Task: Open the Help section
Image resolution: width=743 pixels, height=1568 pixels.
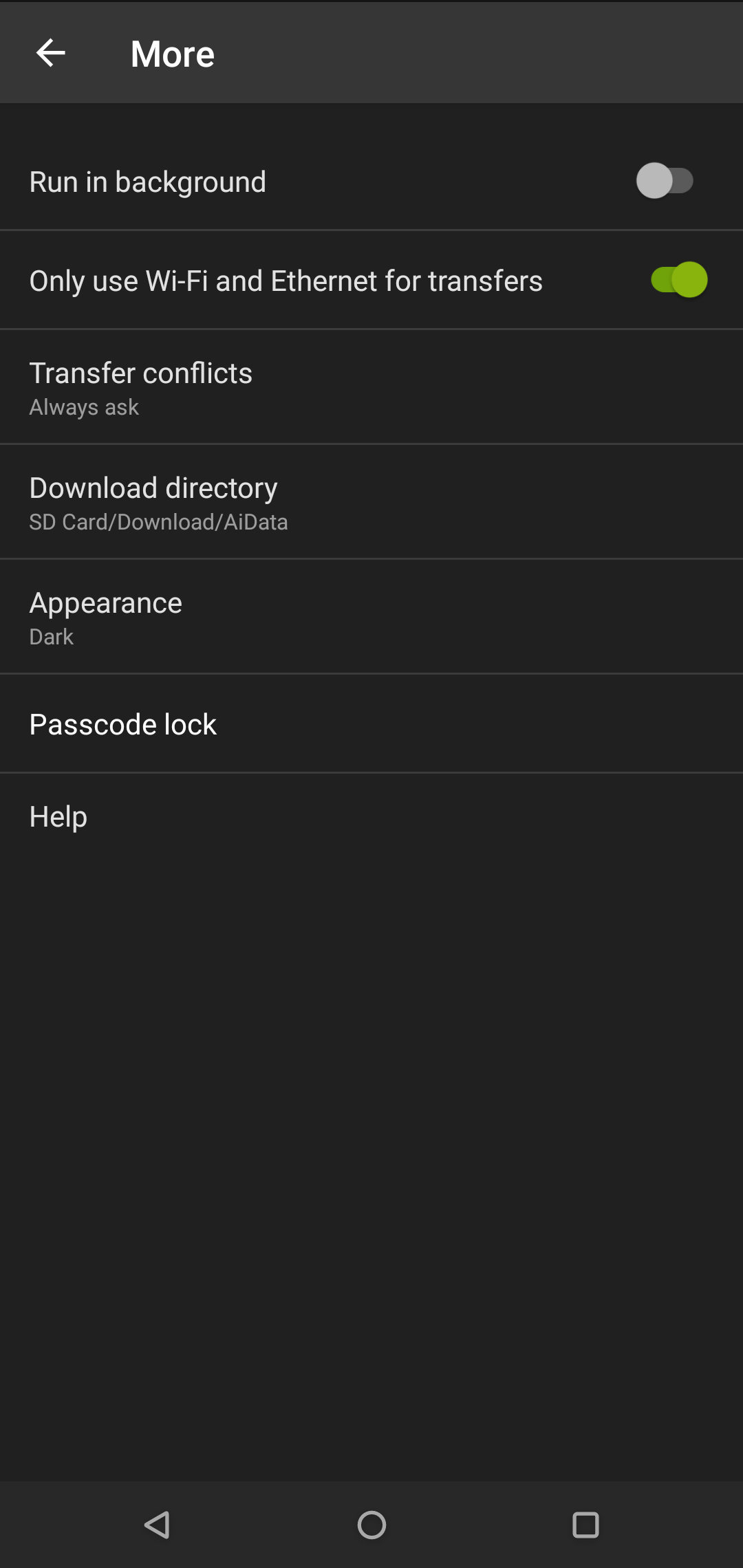Action: 371,817
